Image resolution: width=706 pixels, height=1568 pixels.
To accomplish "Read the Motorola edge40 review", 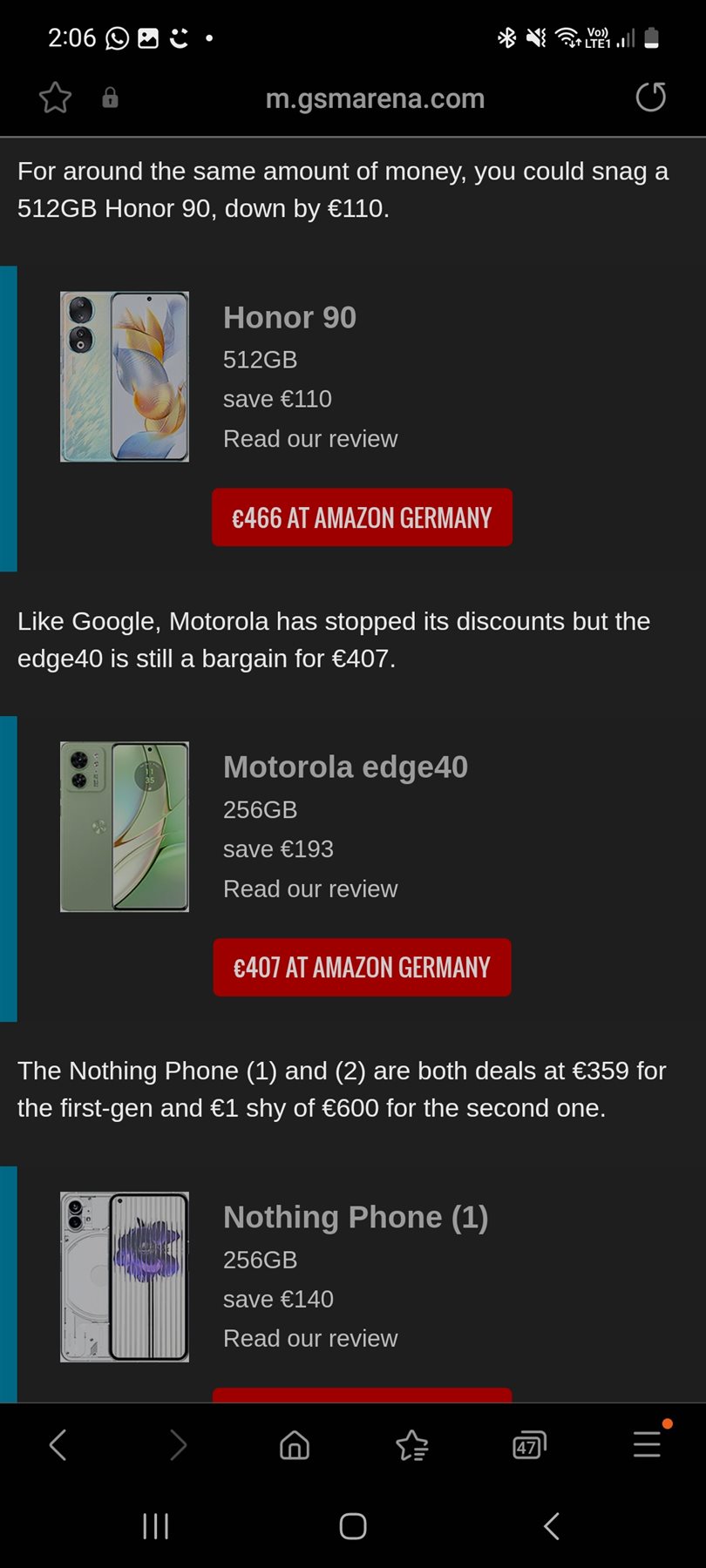I will 310,889.
